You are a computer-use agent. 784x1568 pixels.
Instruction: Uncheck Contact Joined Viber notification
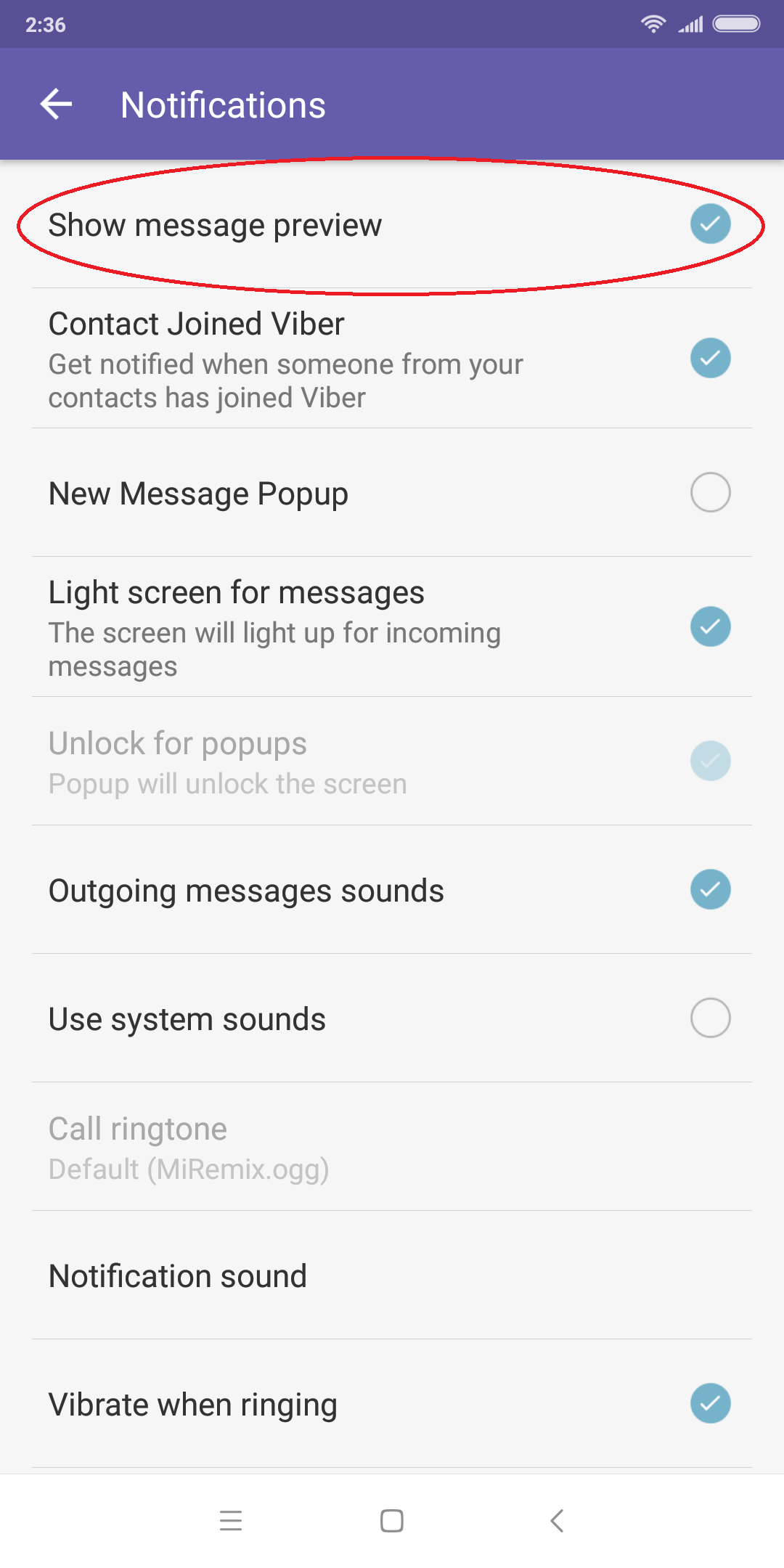click(710, 358)
